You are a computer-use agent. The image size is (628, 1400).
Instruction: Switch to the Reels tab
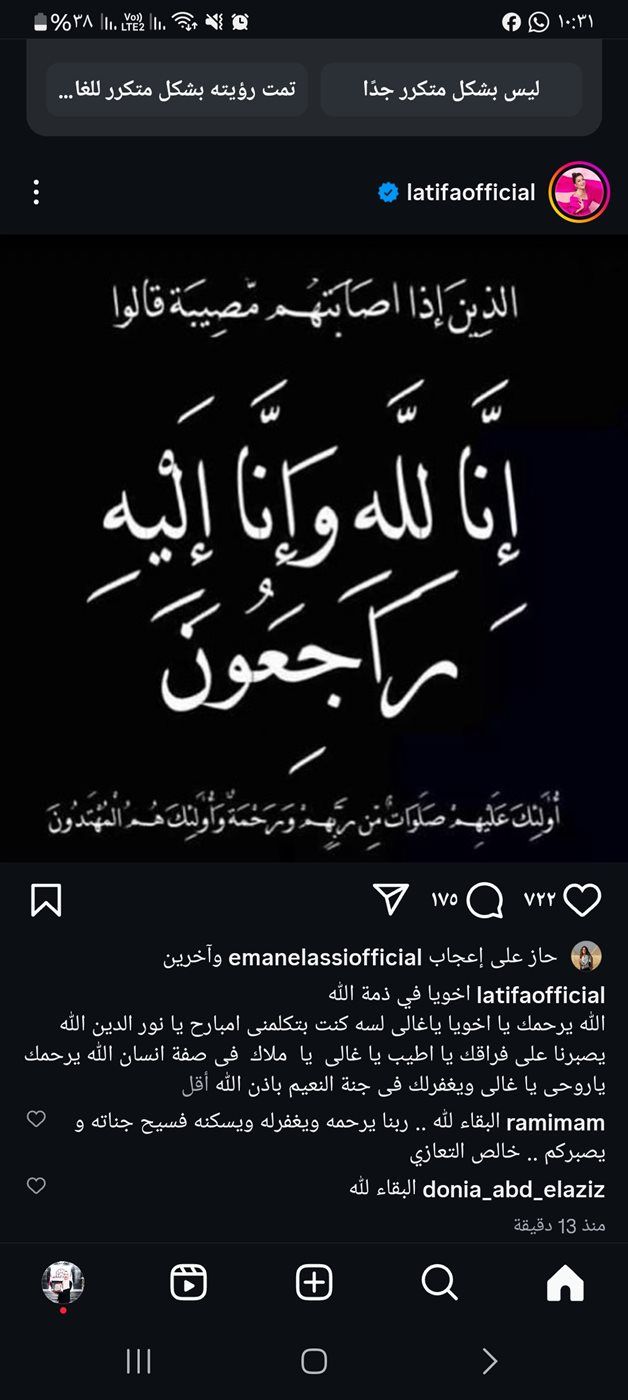tap(188, 1282)
